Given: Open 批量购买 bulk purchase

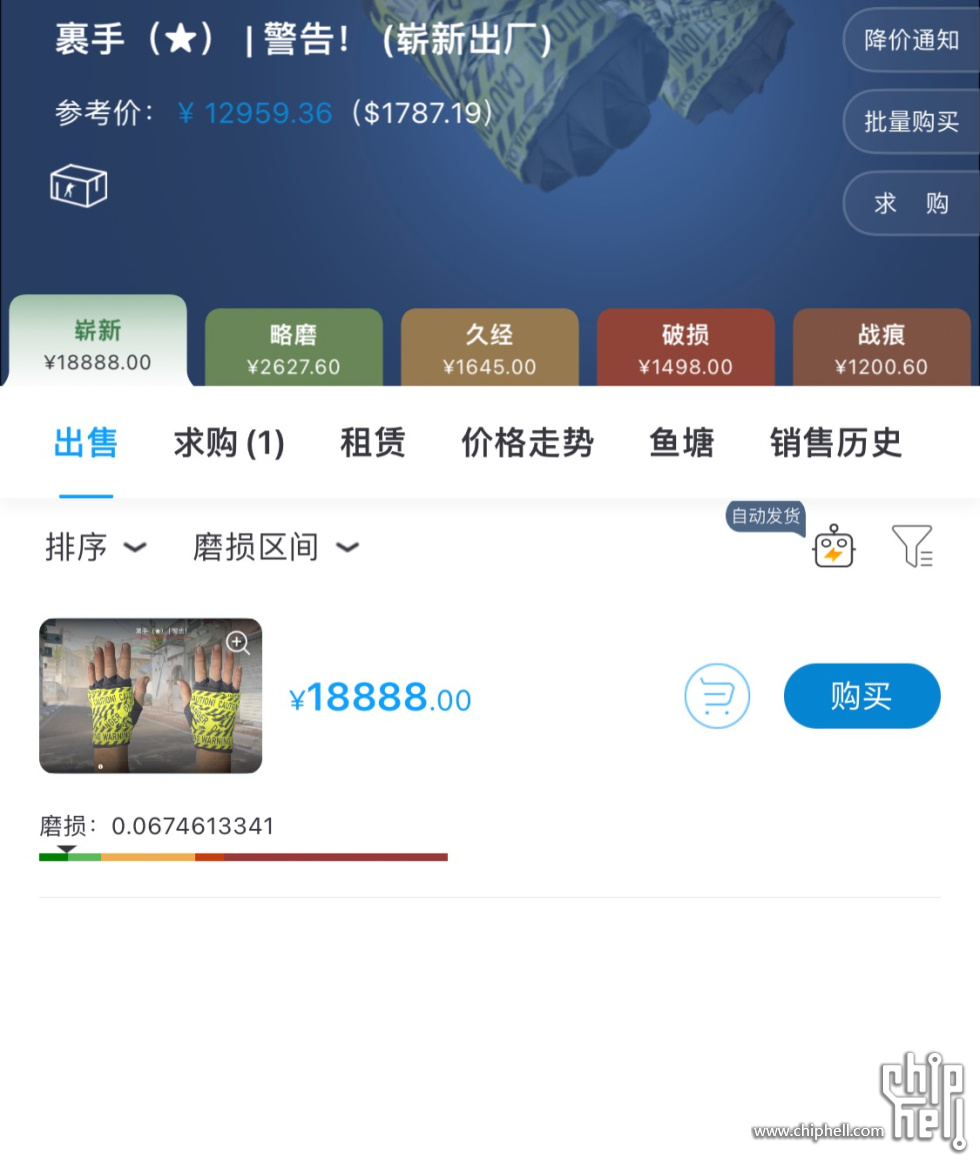Looking at the screenshot, I should [x=911, y=122].
